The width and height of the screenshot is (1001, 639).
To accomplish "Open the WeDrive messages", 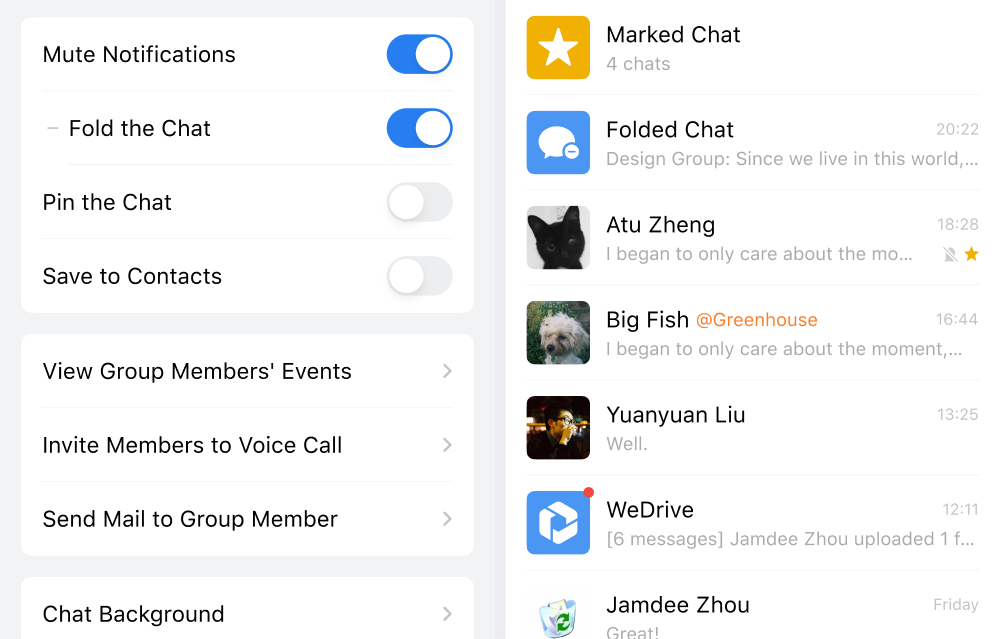I will (750, 523).
